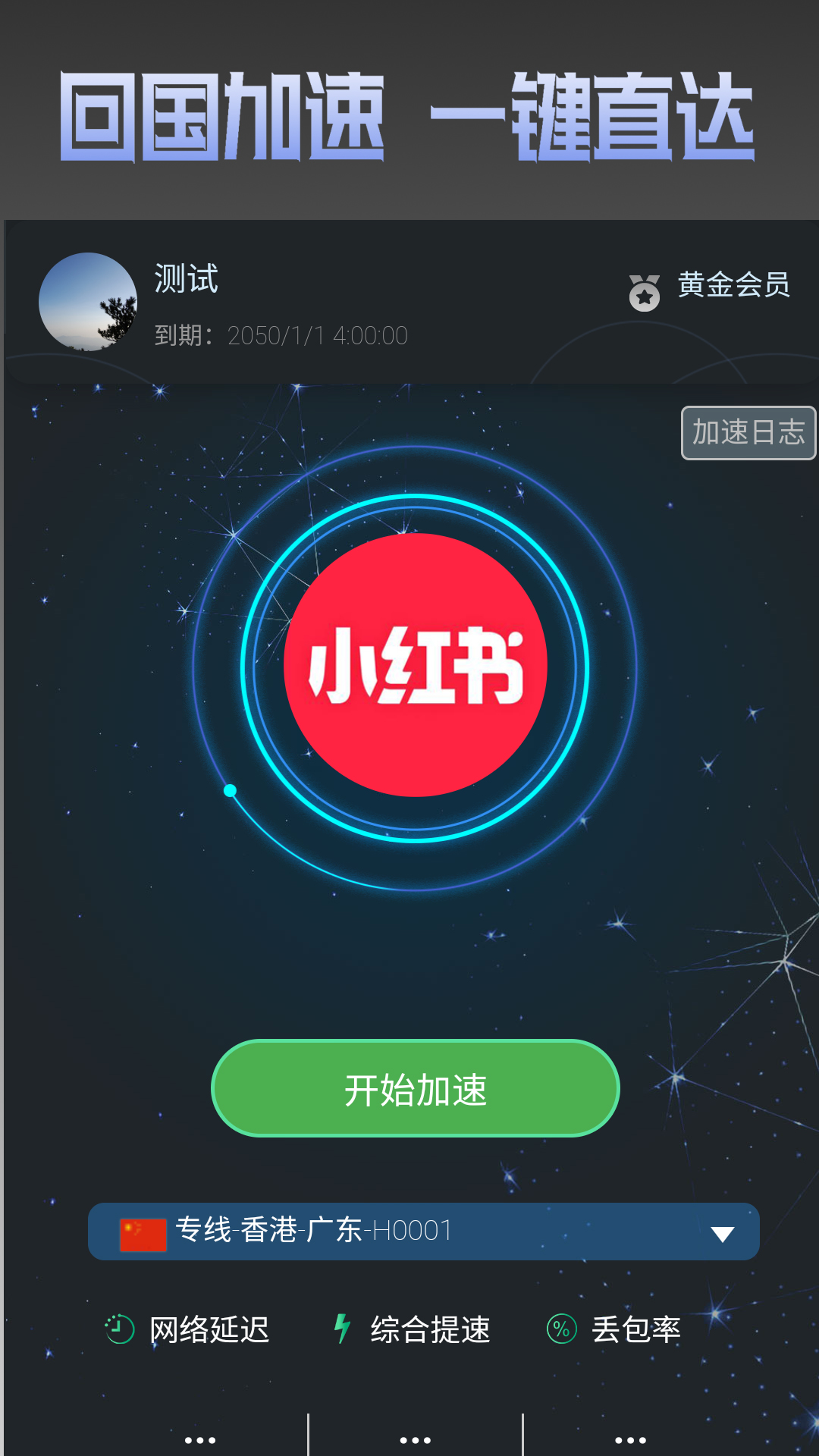
Task: Click the 黄金会员 medal icon
Action: click(x=644, y=288)
